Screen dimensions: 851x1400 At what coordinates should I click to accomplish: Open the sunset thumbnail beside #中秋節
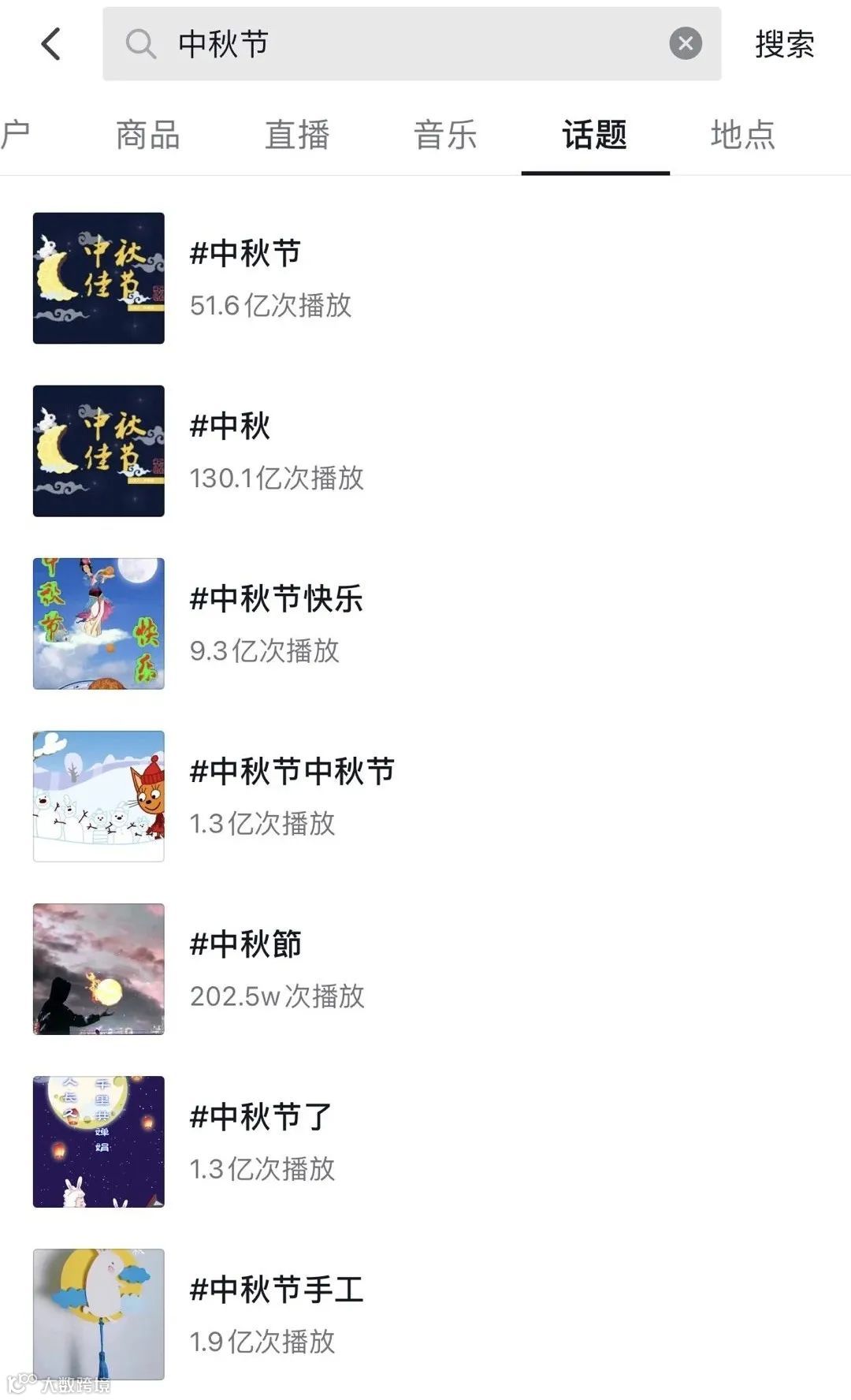point(98,968)
